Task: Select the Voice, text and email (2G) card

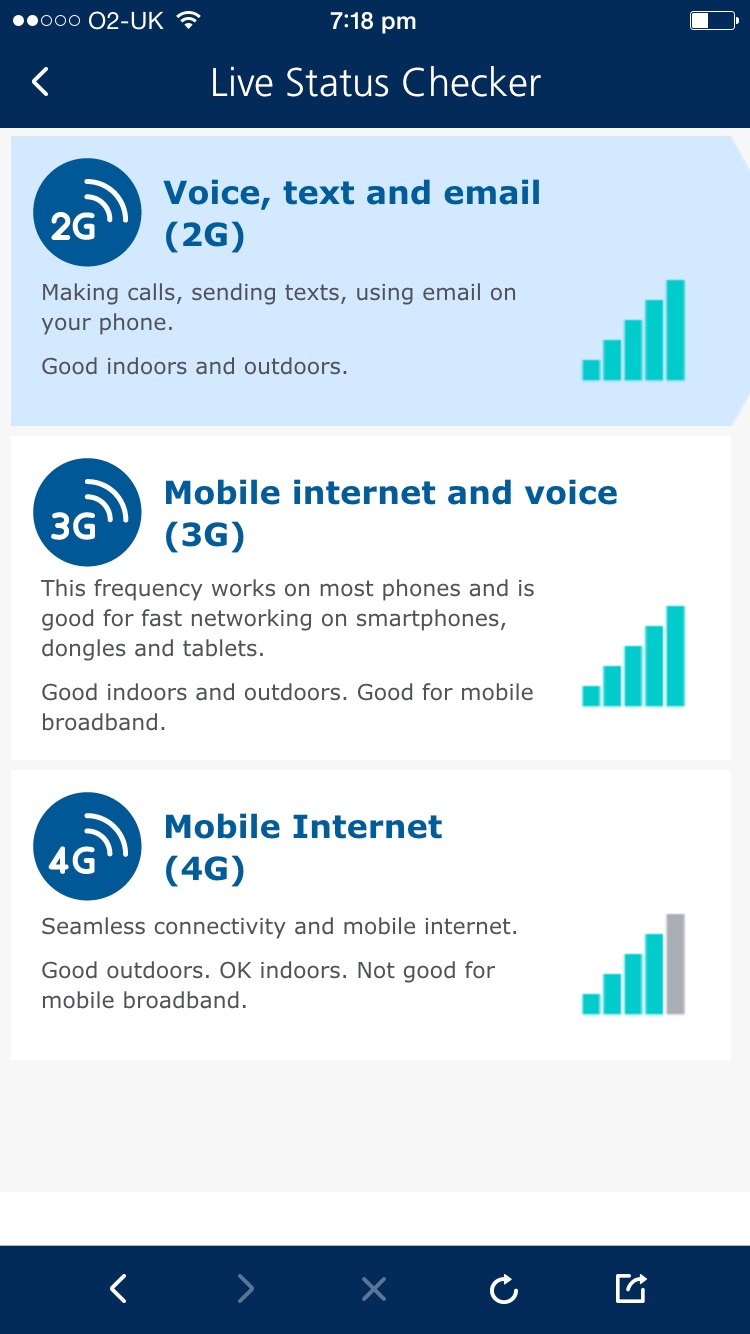Action: 370,280
